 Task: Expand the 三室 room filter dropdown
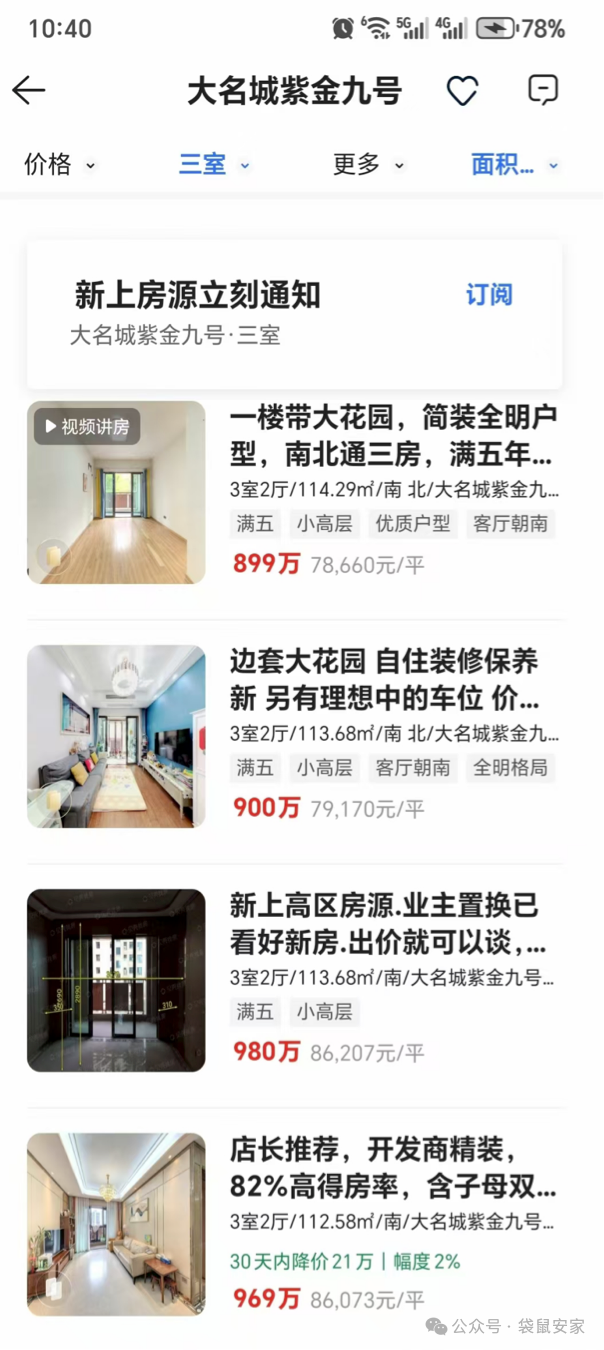pos(214,165)
